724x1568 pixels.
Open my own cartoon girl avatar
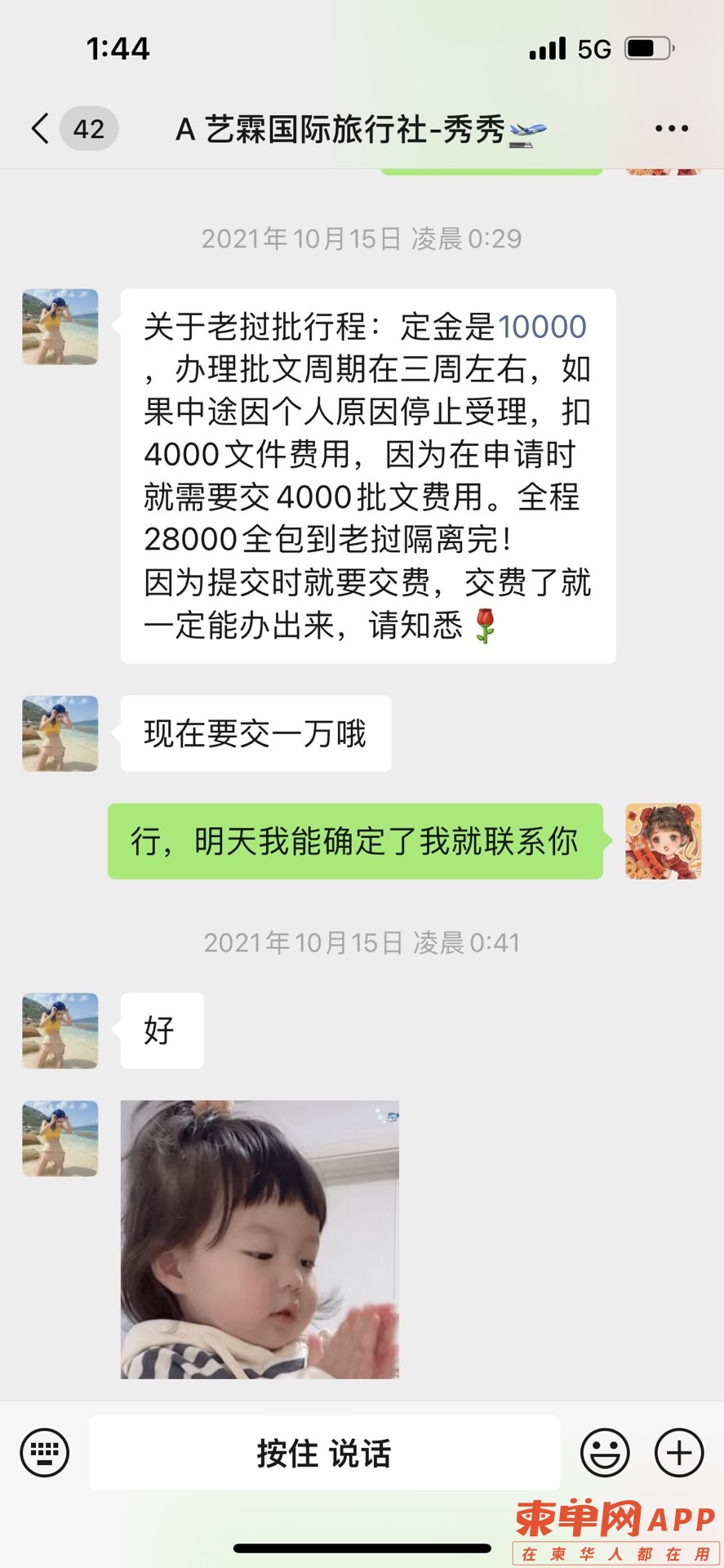pyautogui.click(x=663, y=841)
